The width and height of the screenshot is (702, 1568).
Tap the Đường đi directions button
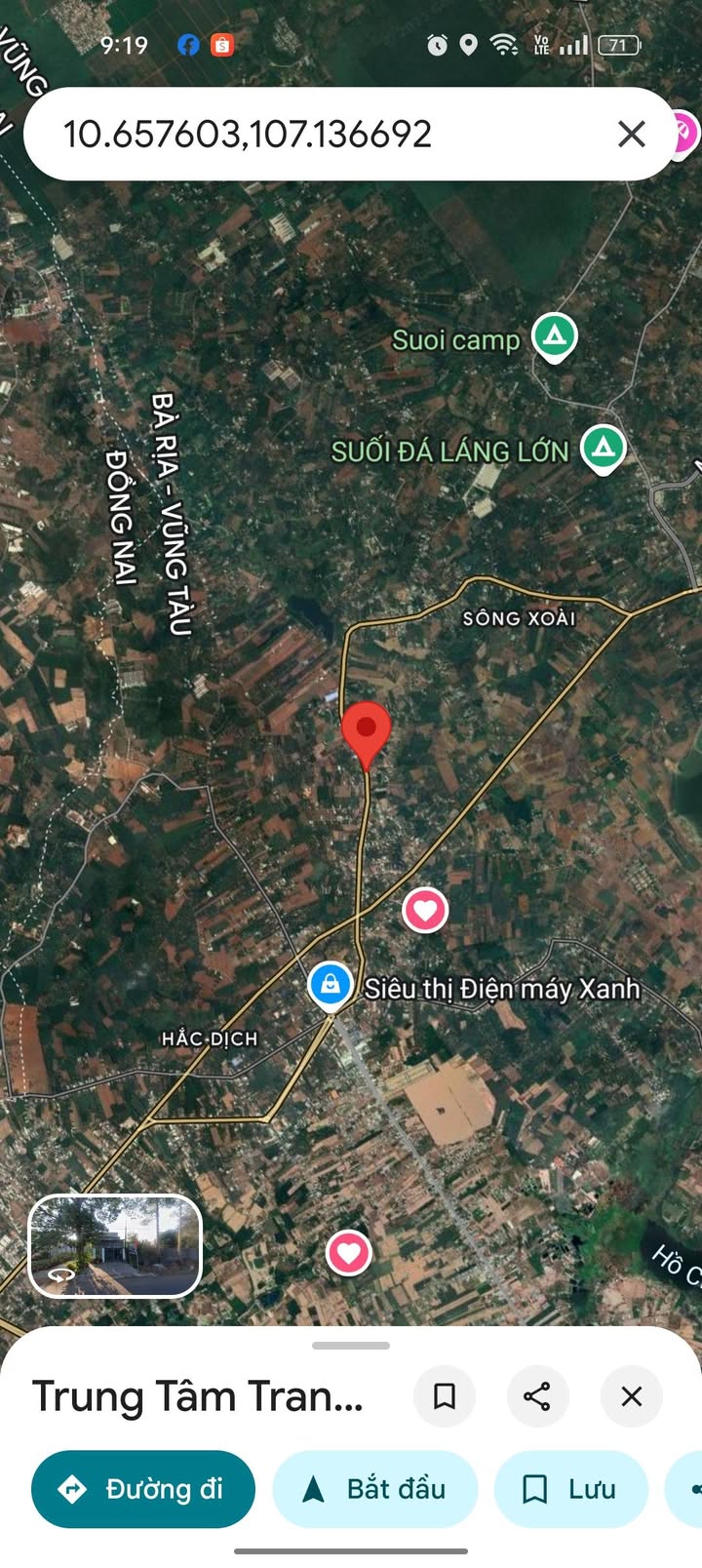coord(143,1489)
